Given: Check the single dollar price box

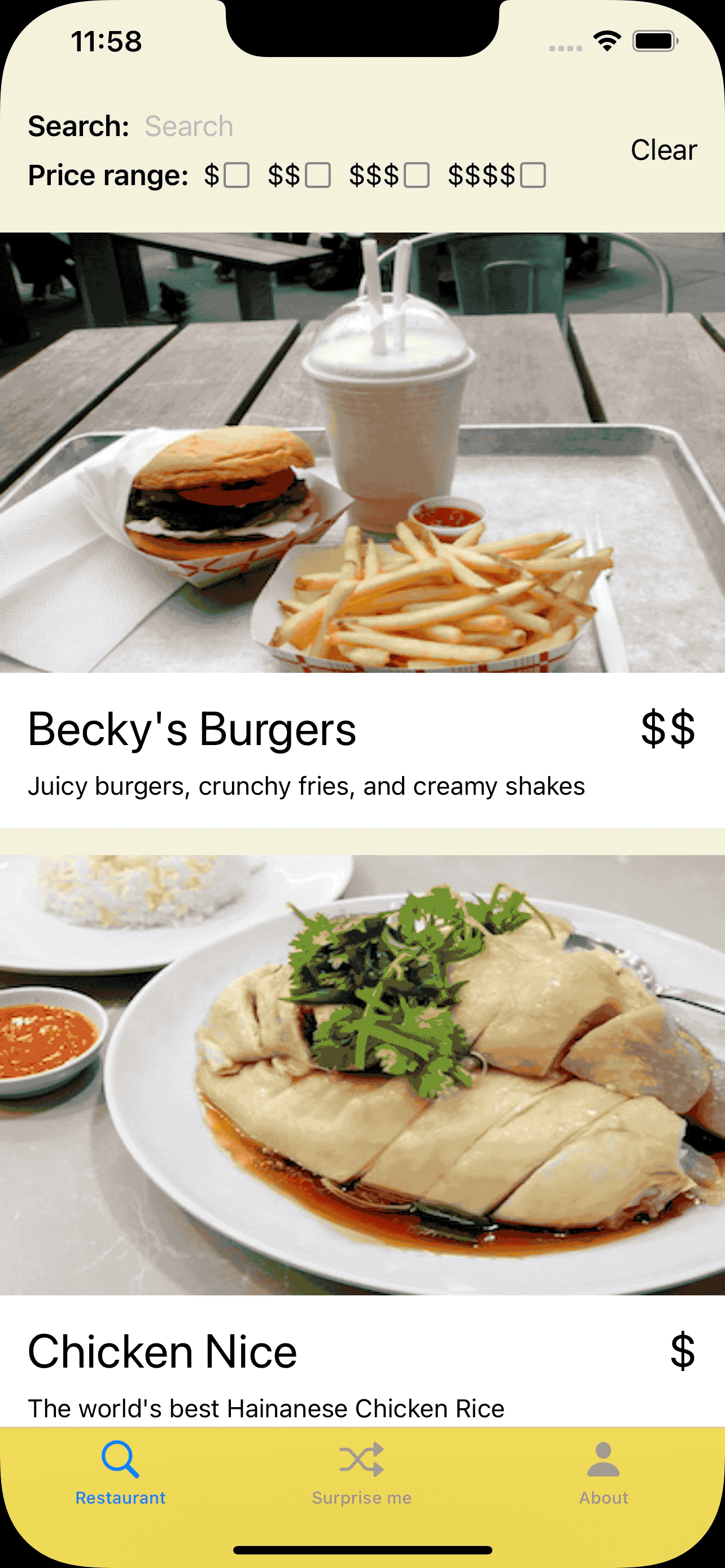Looking at the screenshot, I should pos(236,176).
